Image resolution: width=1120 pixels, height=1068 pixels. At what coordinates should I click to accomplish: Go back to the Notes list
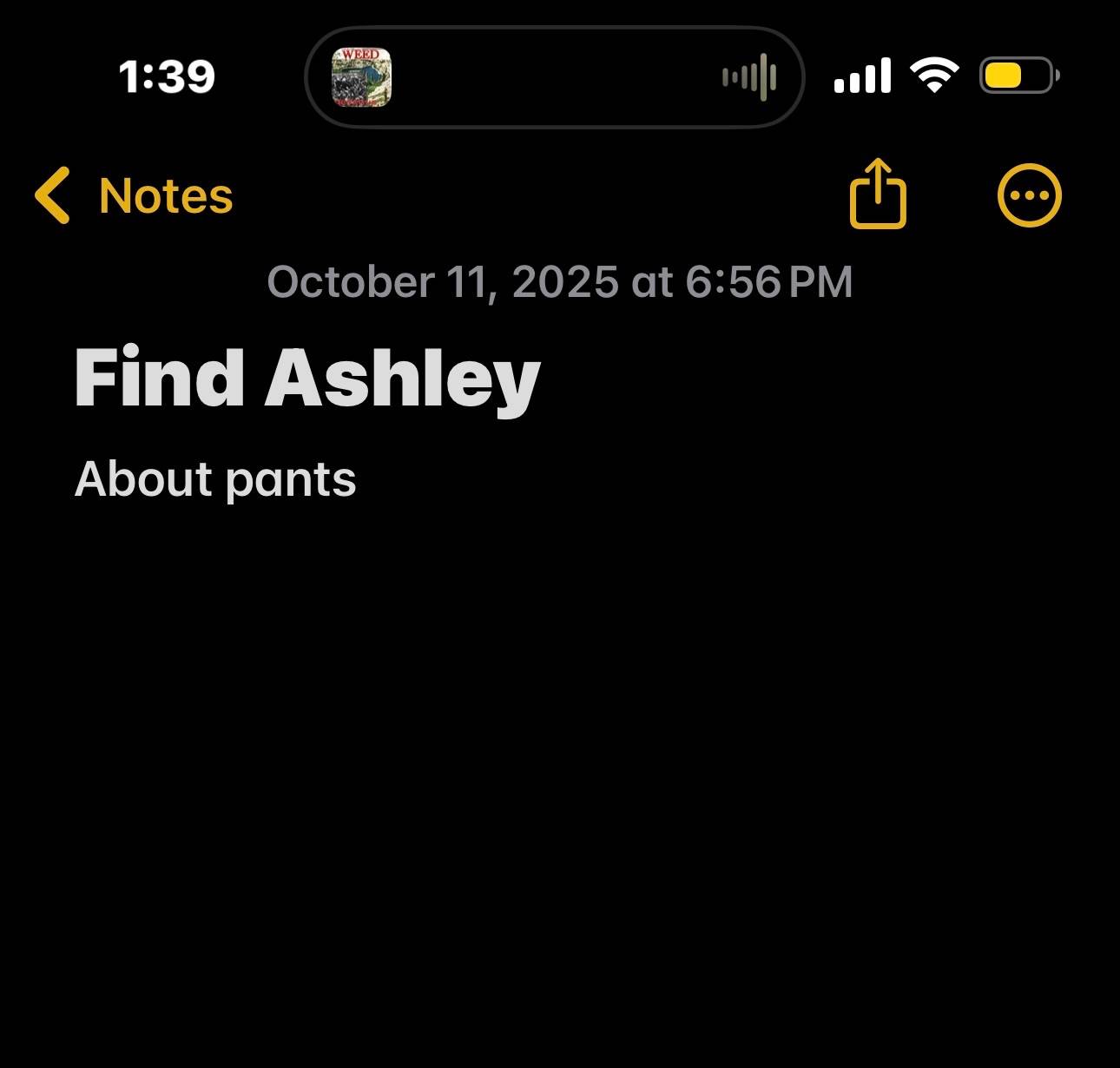134,195
